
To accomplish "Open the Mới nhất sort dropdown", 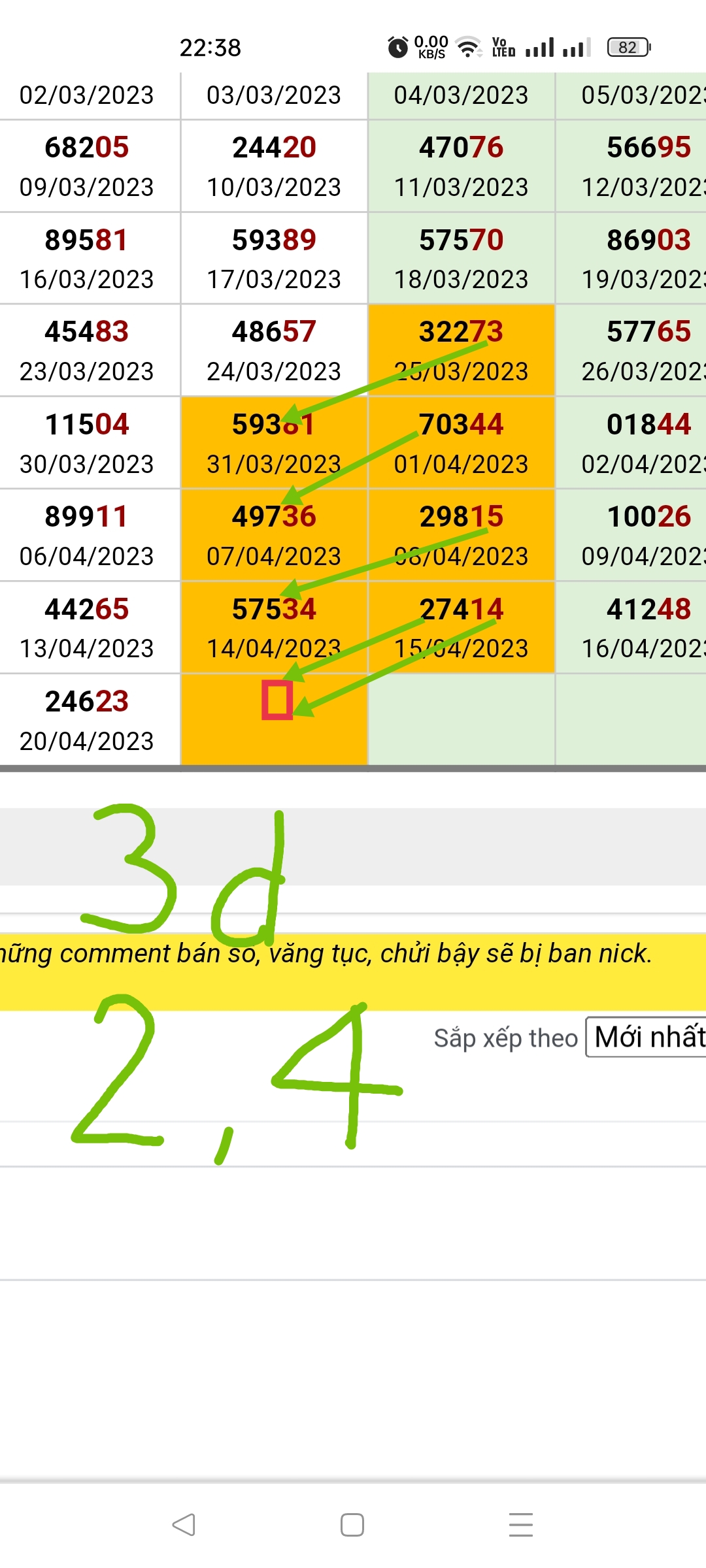I will point(647,1037).
